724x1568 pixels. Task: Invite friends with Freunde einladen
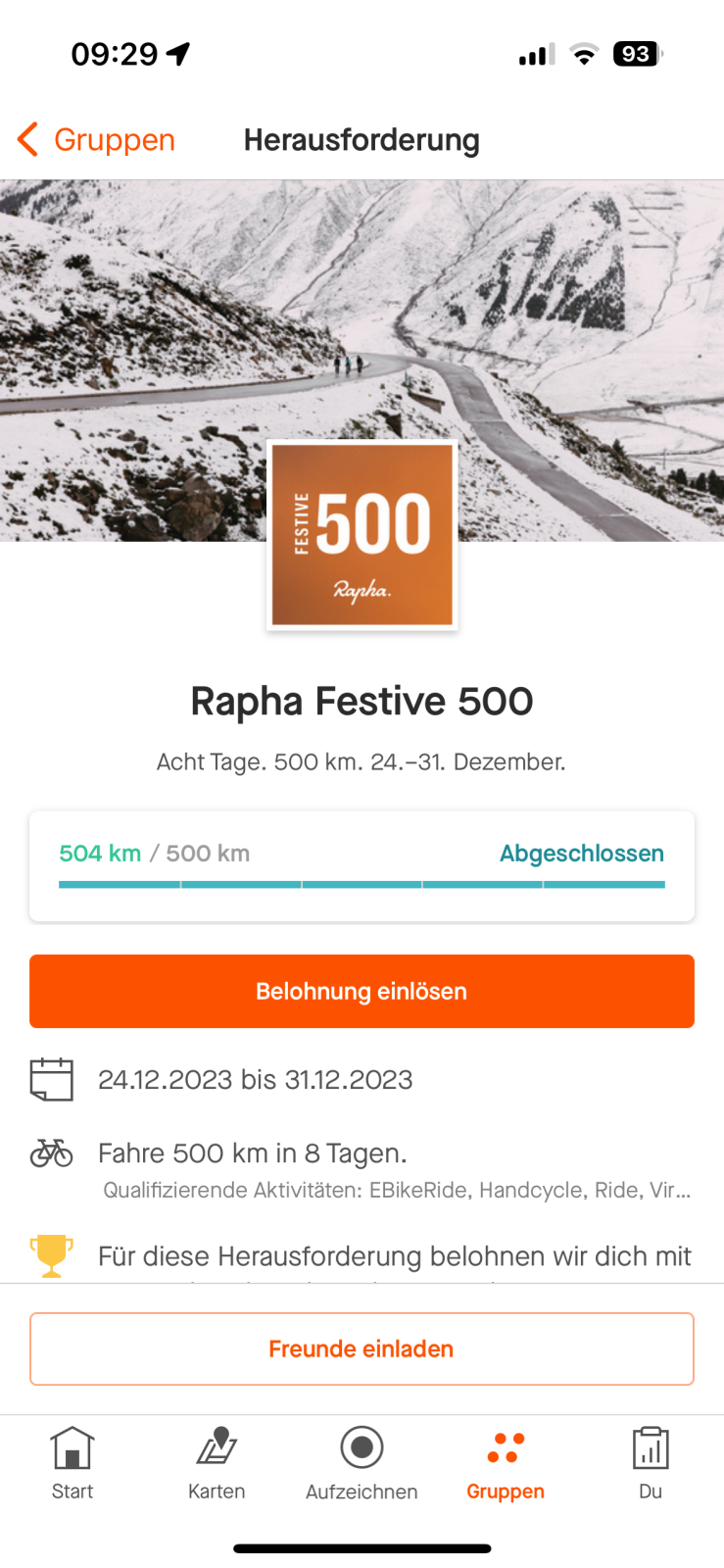pyautogui.click(x=362, y=1348)
